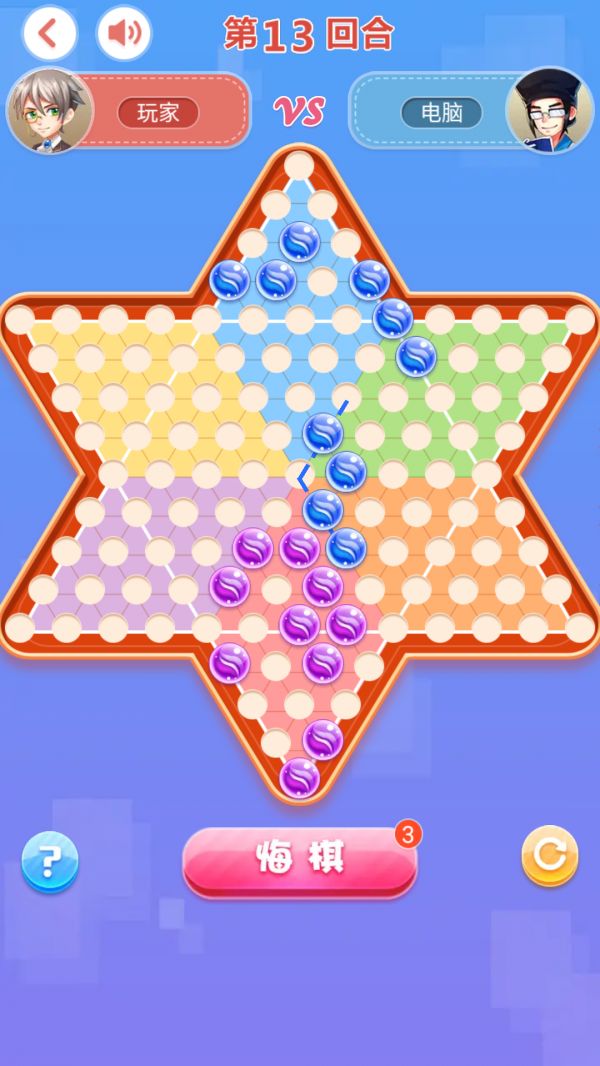Go back using the arrow button
This screenshot has width=600, height=1066.
point(49,34)
